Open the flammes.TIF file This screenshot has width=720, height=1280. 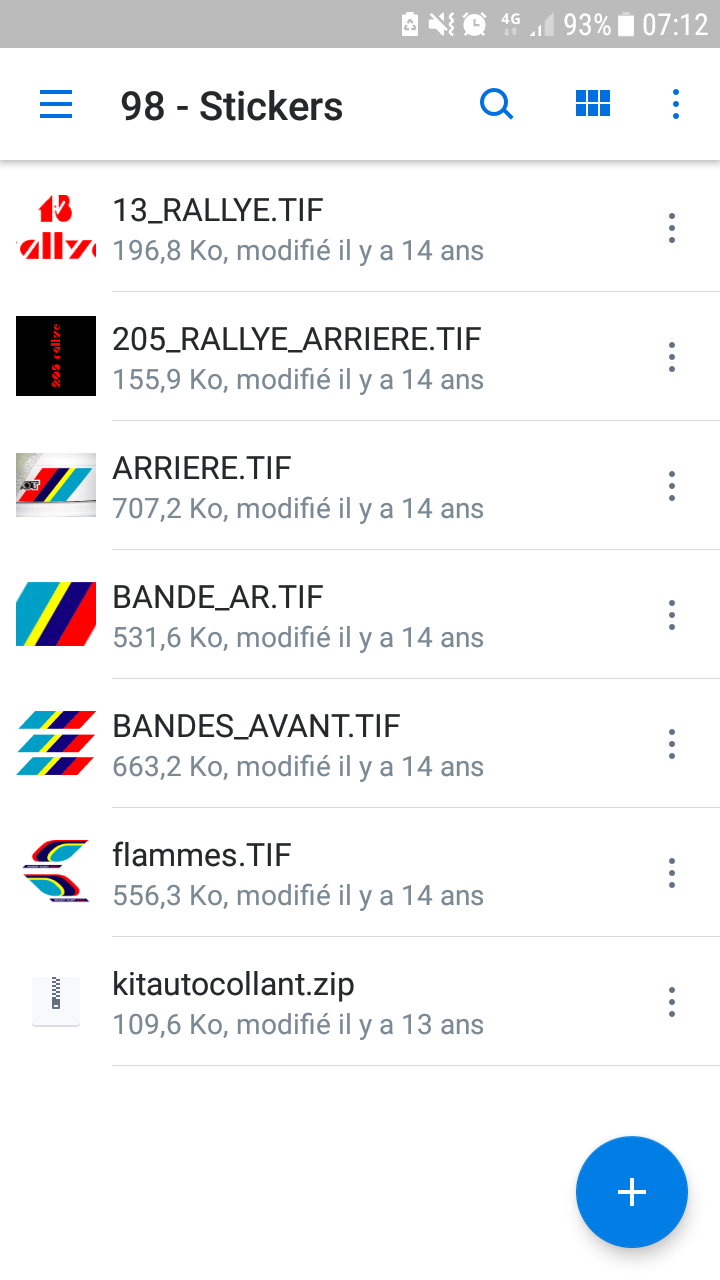coord(298,874)
